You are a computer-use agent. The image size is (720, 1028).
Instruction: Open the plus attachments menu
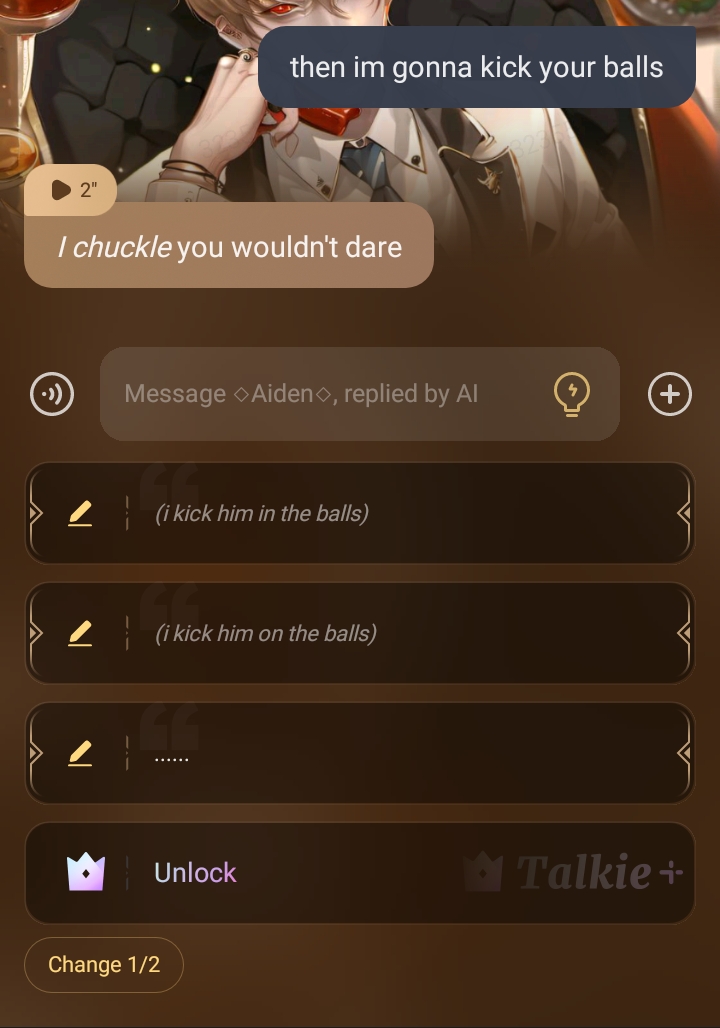[669, 394]
